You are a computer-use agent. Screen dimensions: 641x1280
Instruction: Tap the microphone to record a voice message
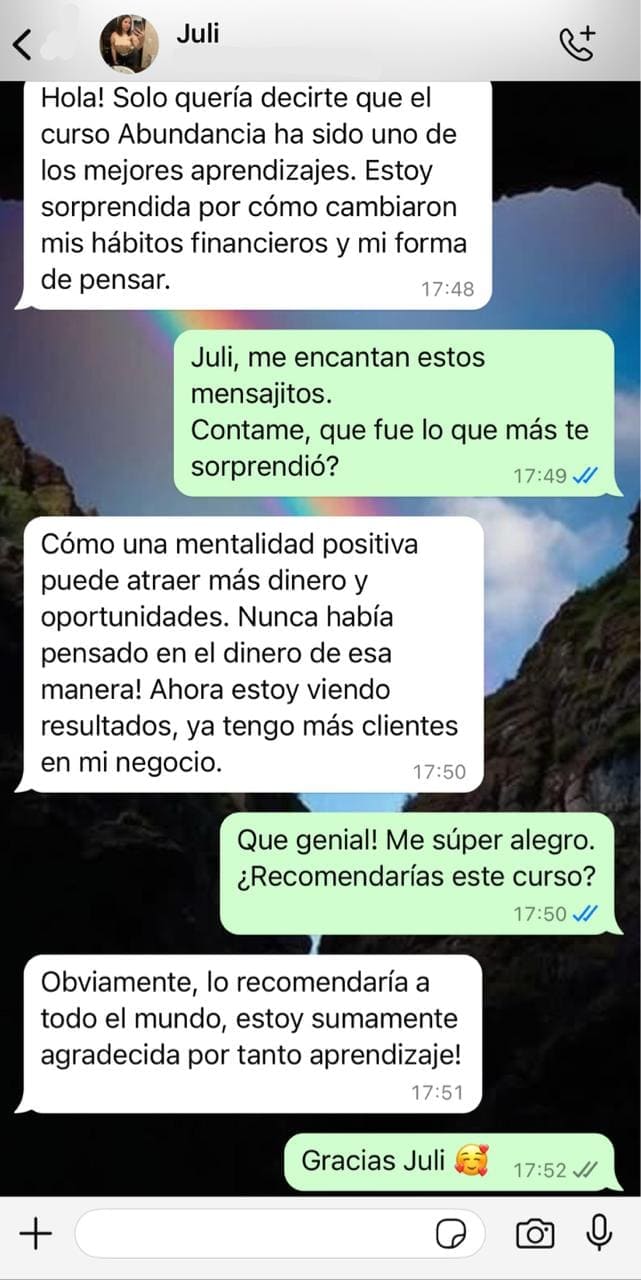(599, 1234)
